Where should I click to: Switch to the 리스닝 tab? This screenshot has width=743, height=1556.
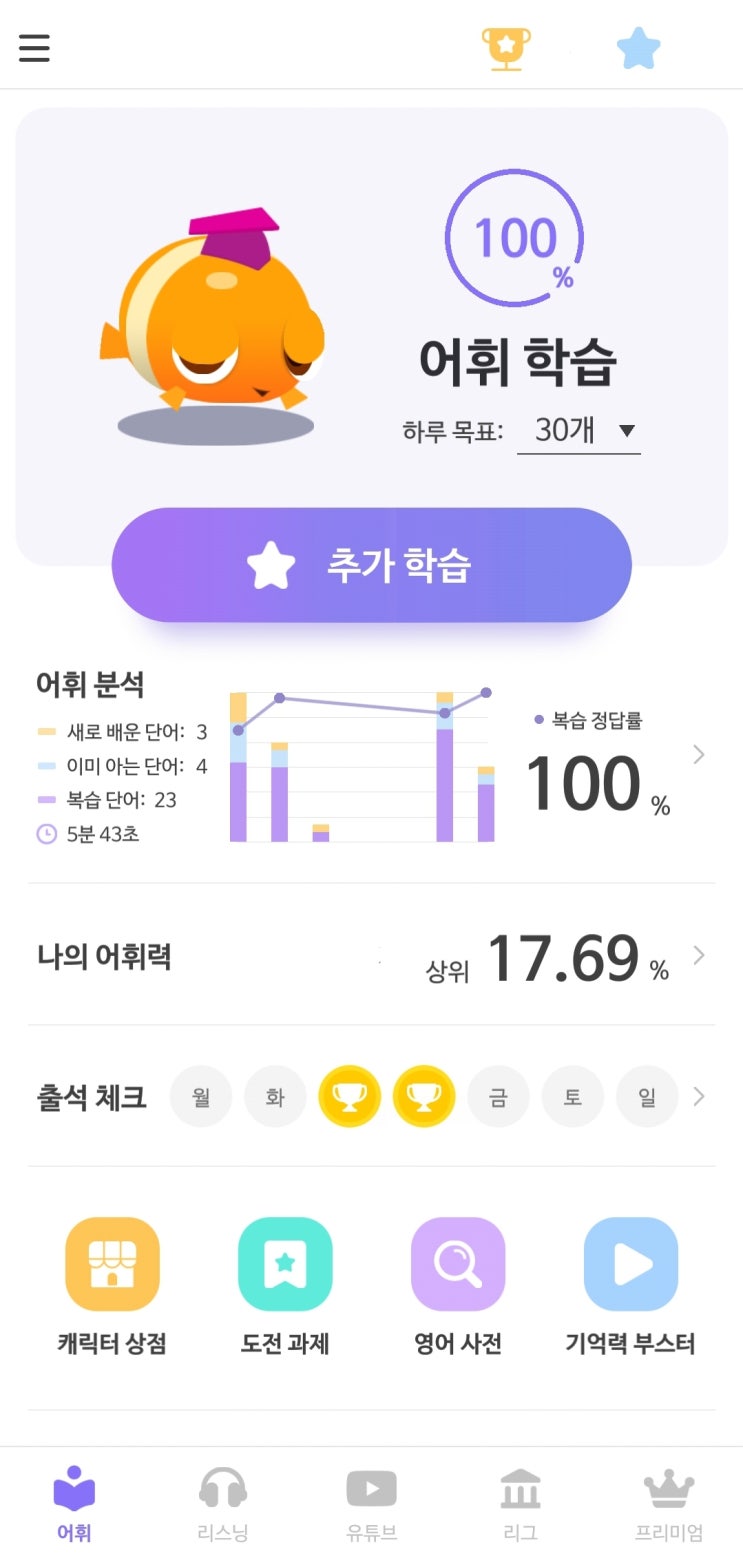[x=222, y=1502]
